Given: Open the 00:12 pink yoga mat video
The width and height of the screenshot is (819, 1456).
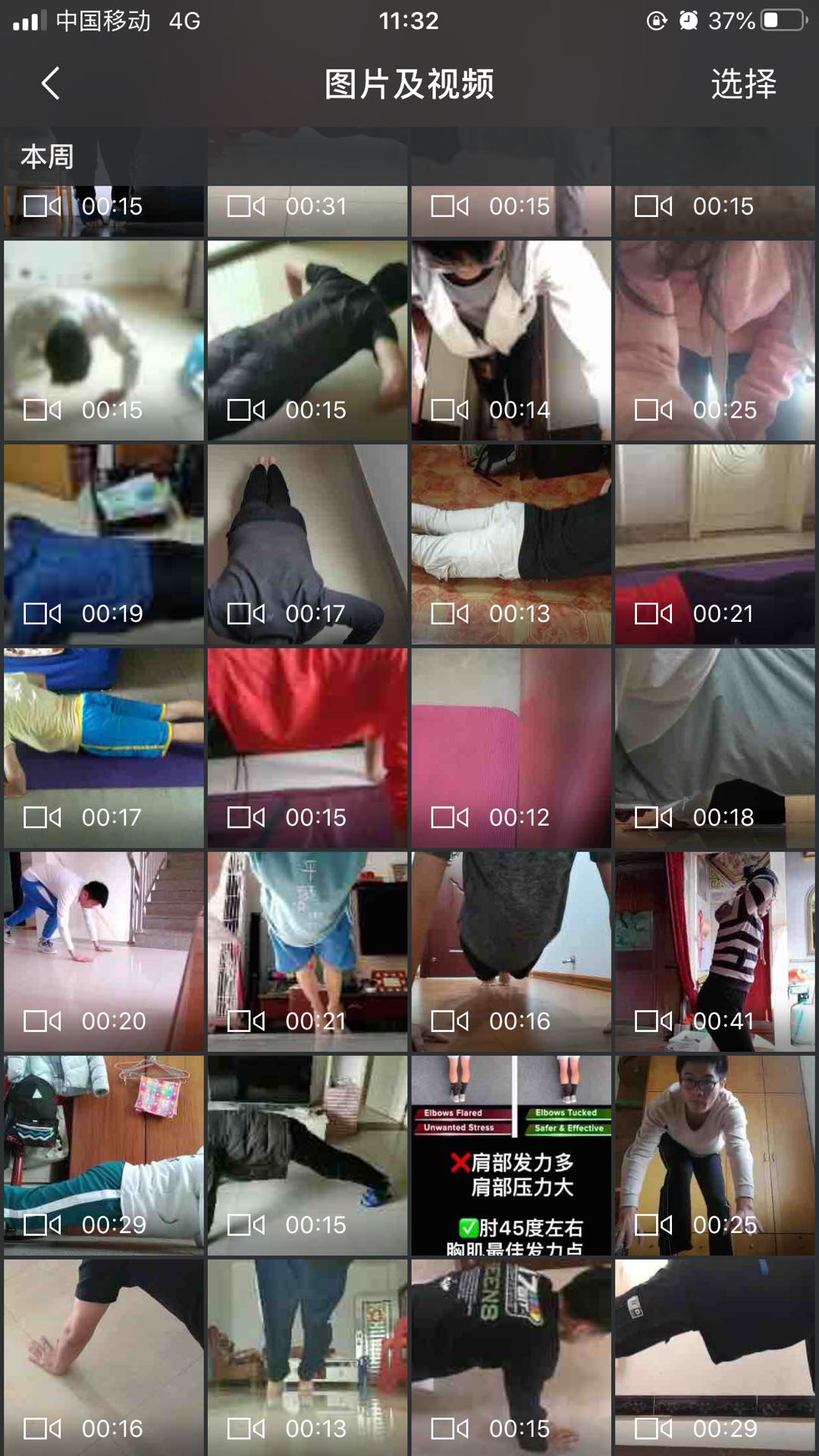Looking at the screenshot, I should tap(511, 748).
